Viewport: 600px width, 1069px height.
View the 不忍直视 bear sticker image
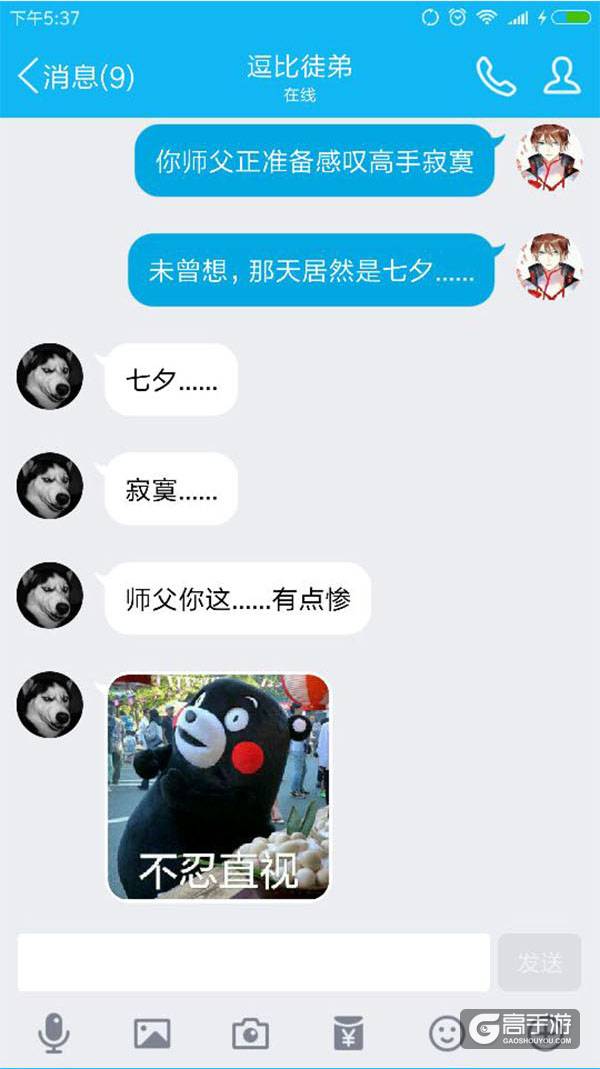(x=218, y=786)
